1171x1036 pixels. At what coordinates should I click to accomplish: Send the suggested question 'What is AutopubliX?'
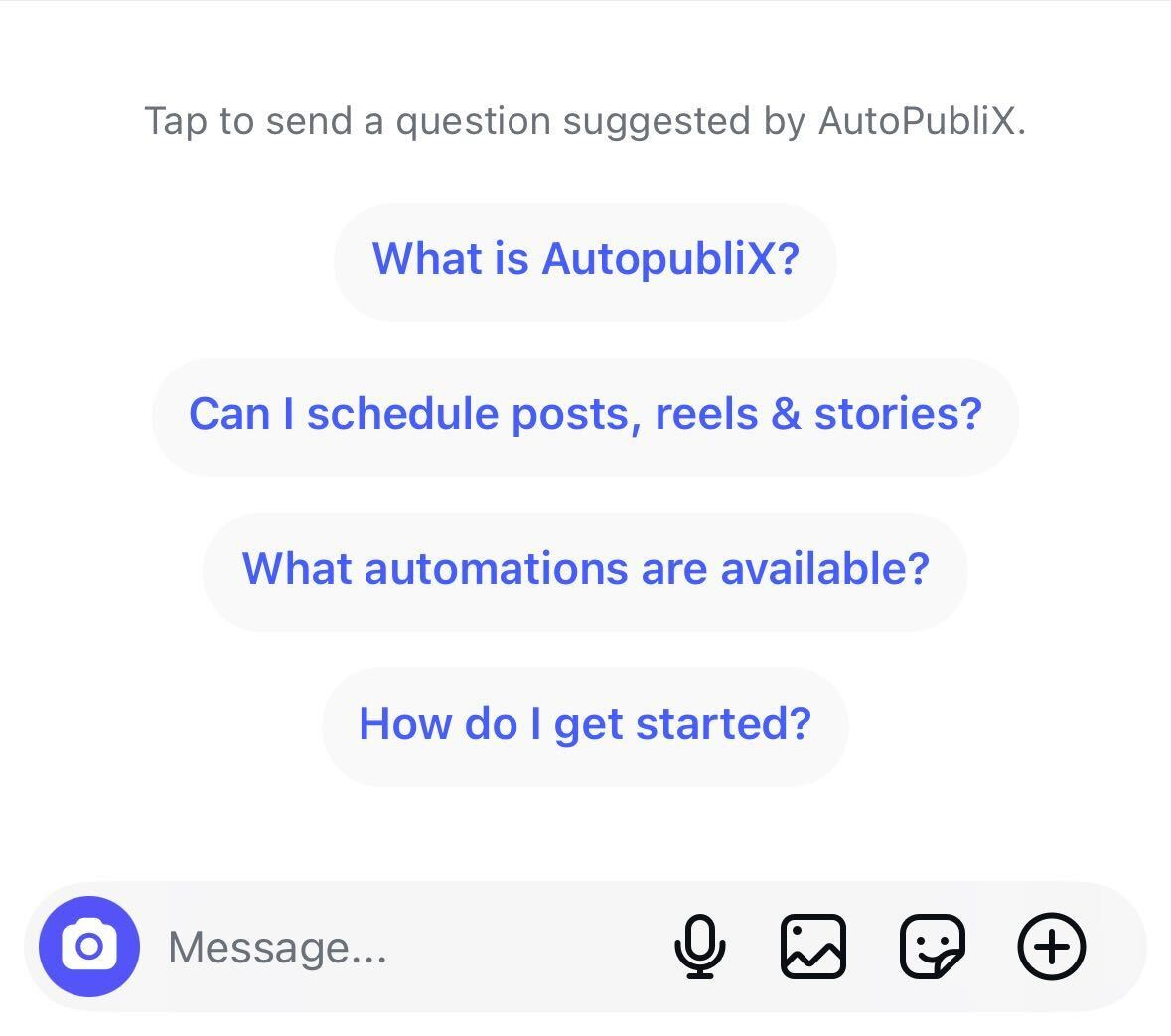[x=585, y=260]
